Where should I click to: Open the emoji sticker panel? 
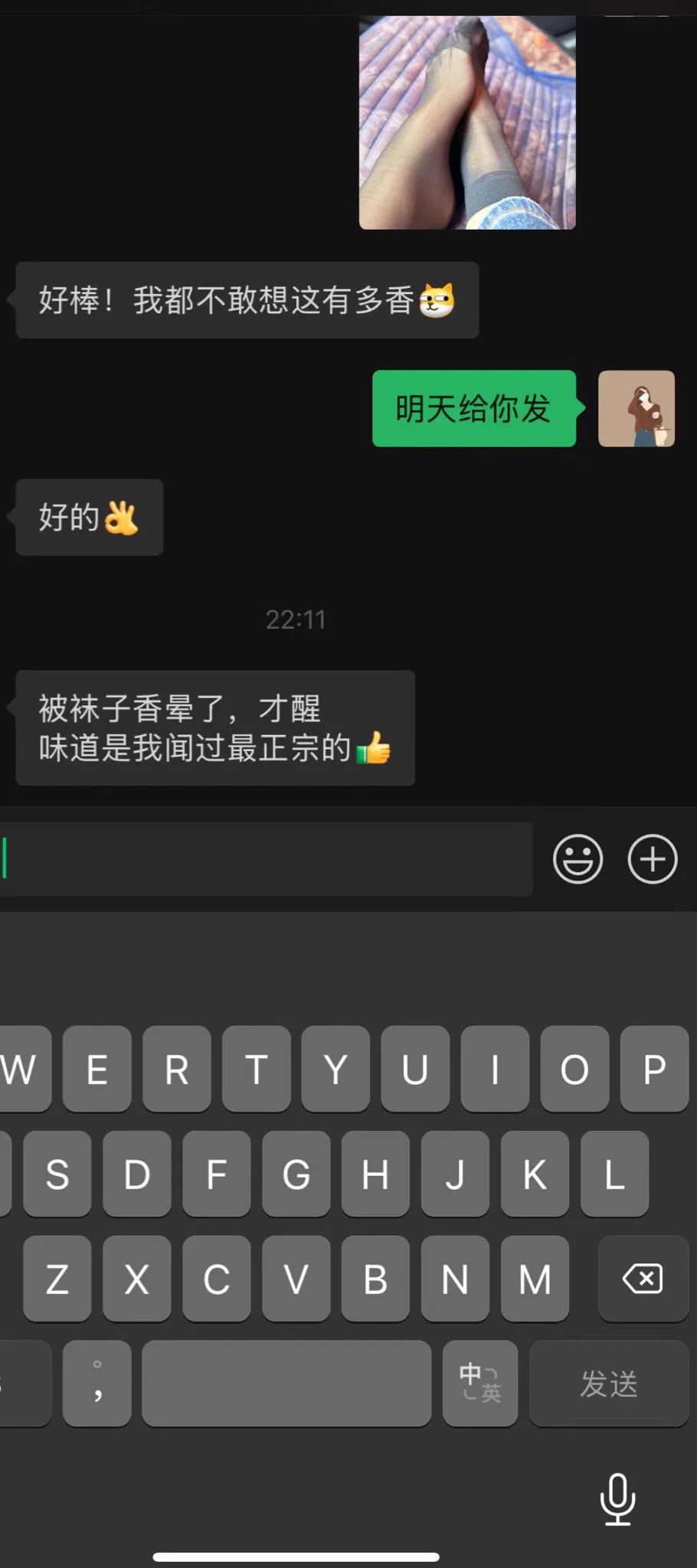(578, 859)
